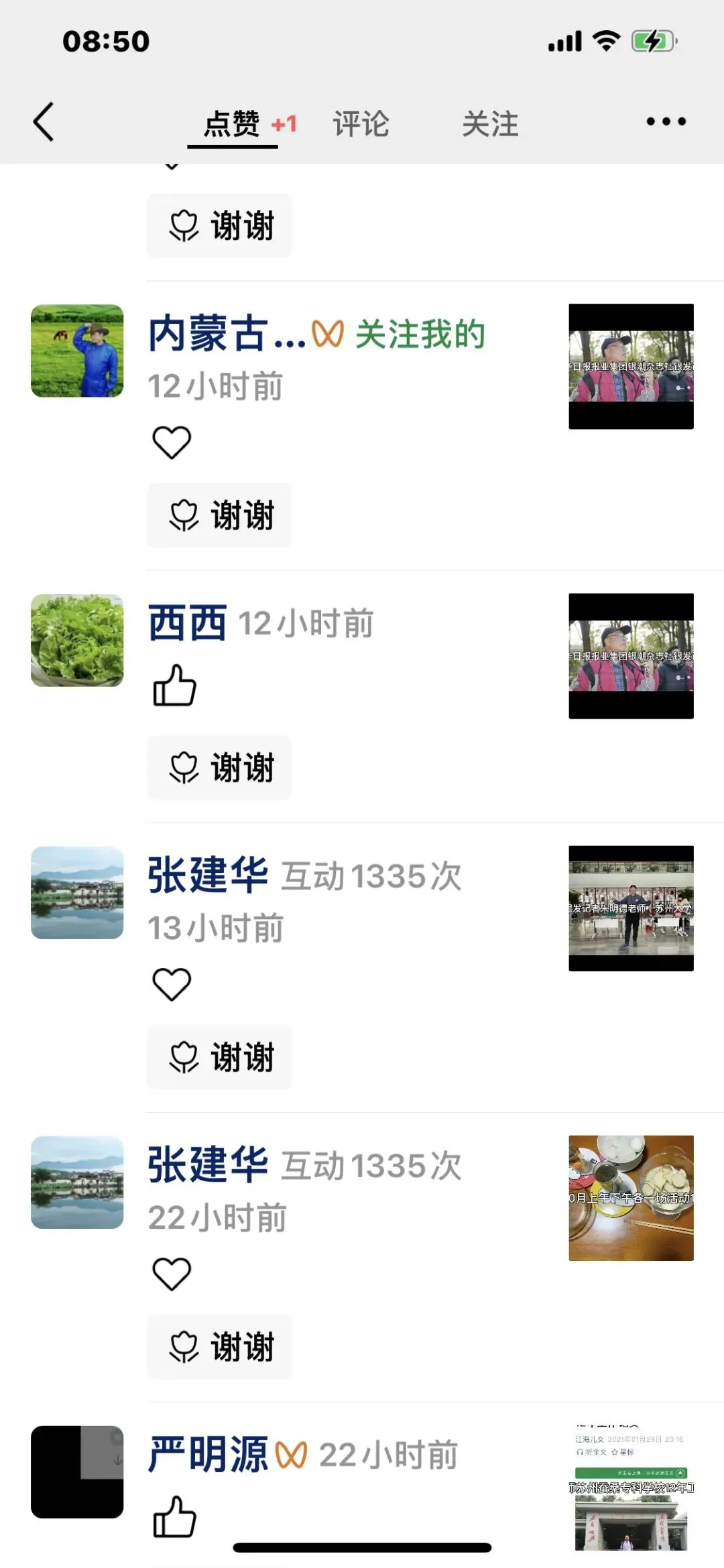Open the video thumbnail liked by 内蒙古
724x1568 pixels.
[x=631, y=366]
